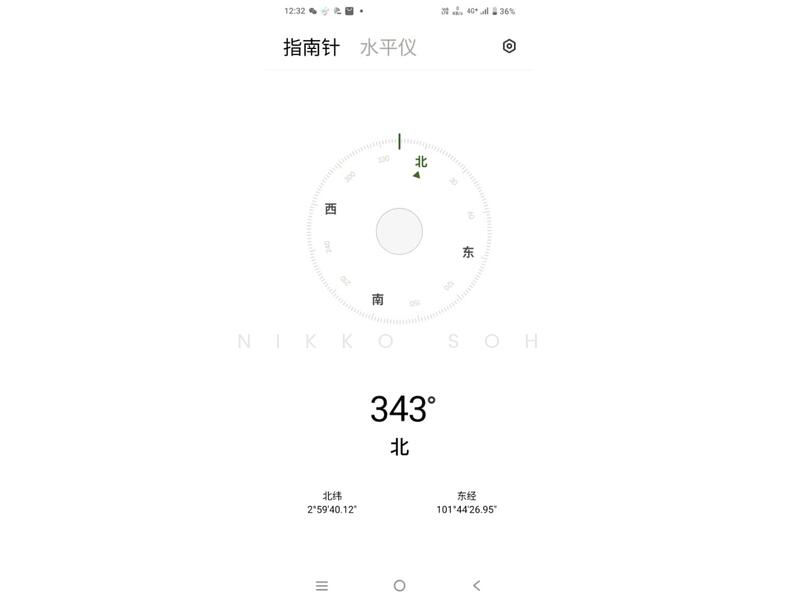
Task: Open the recent apps menu
Action: click(x=322, y=585)
